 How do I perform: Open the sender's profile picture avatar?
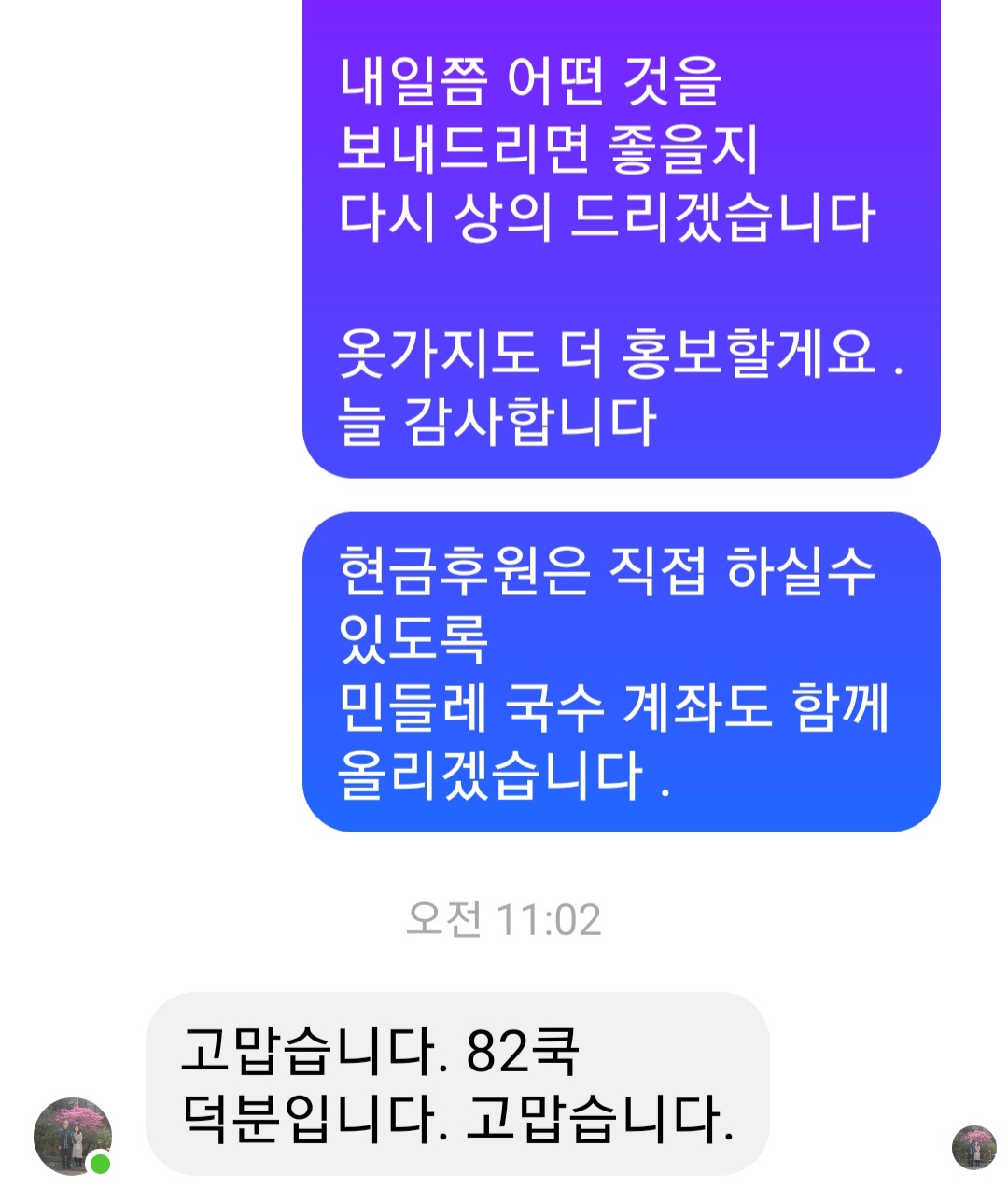pyautogui.click(x=72, y=1135)
